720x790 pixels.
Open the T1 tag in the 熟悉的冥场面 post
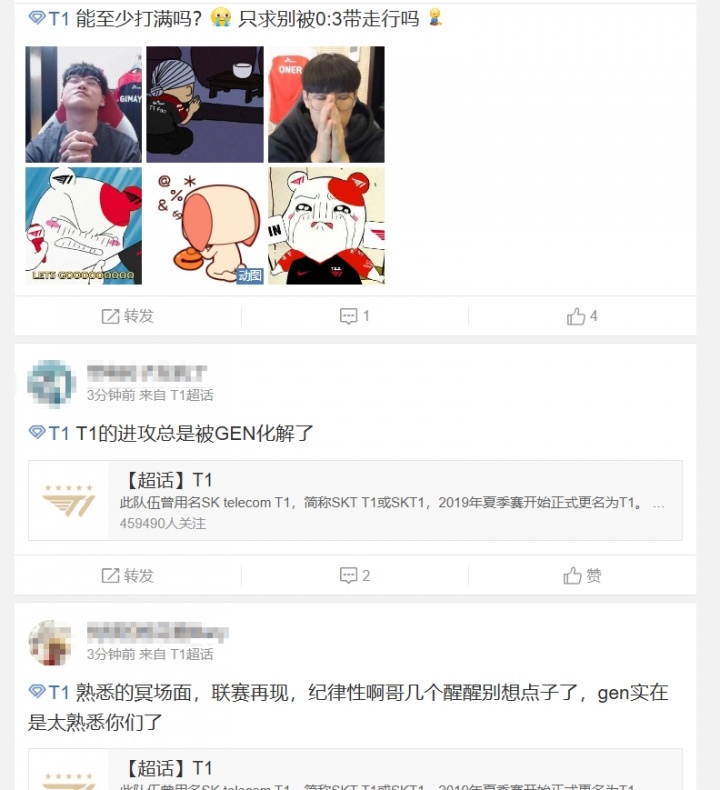pos(50,692)
